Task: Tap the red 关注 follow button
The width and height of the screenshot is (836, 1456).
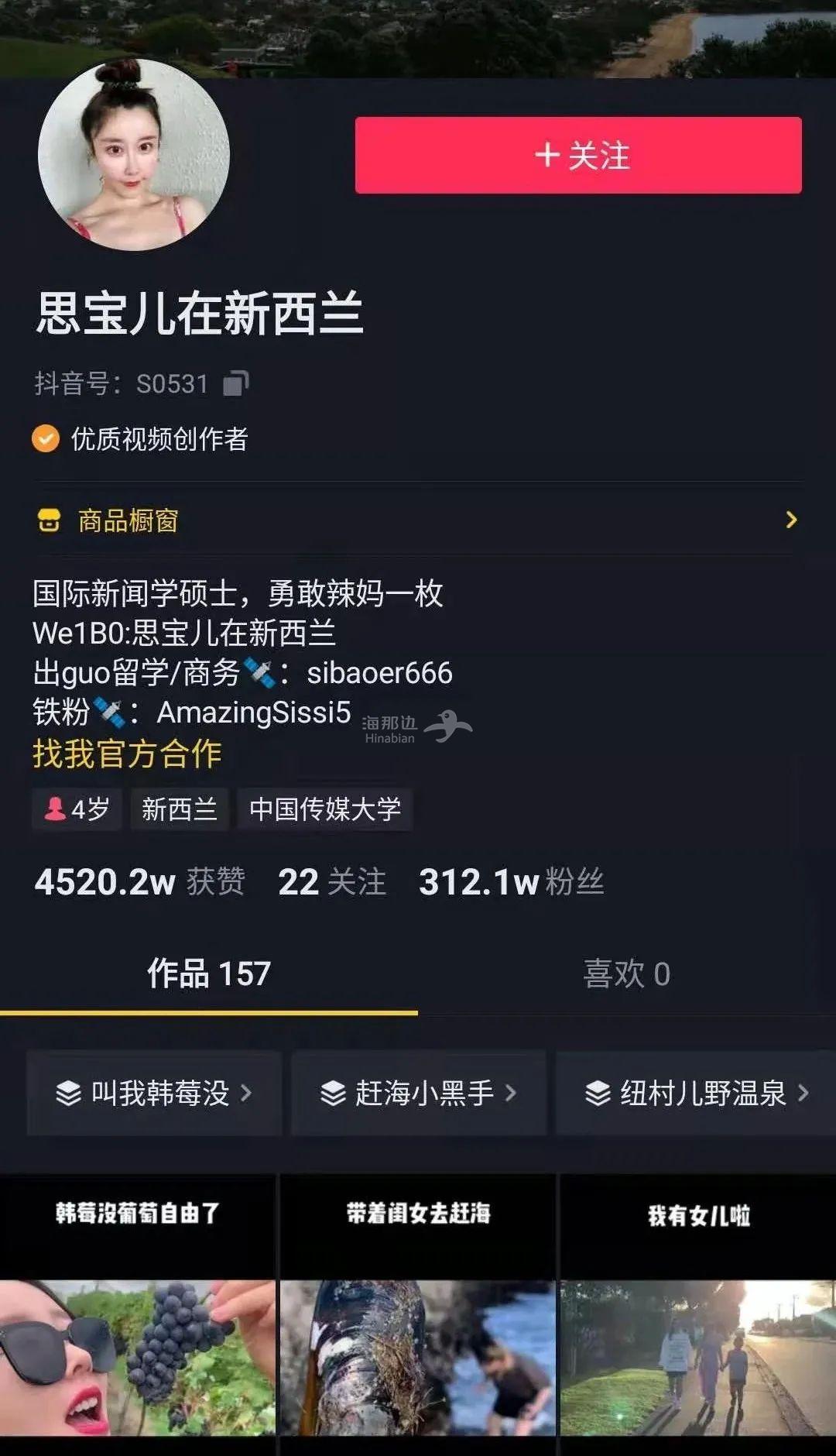Action: click(578, 155)
